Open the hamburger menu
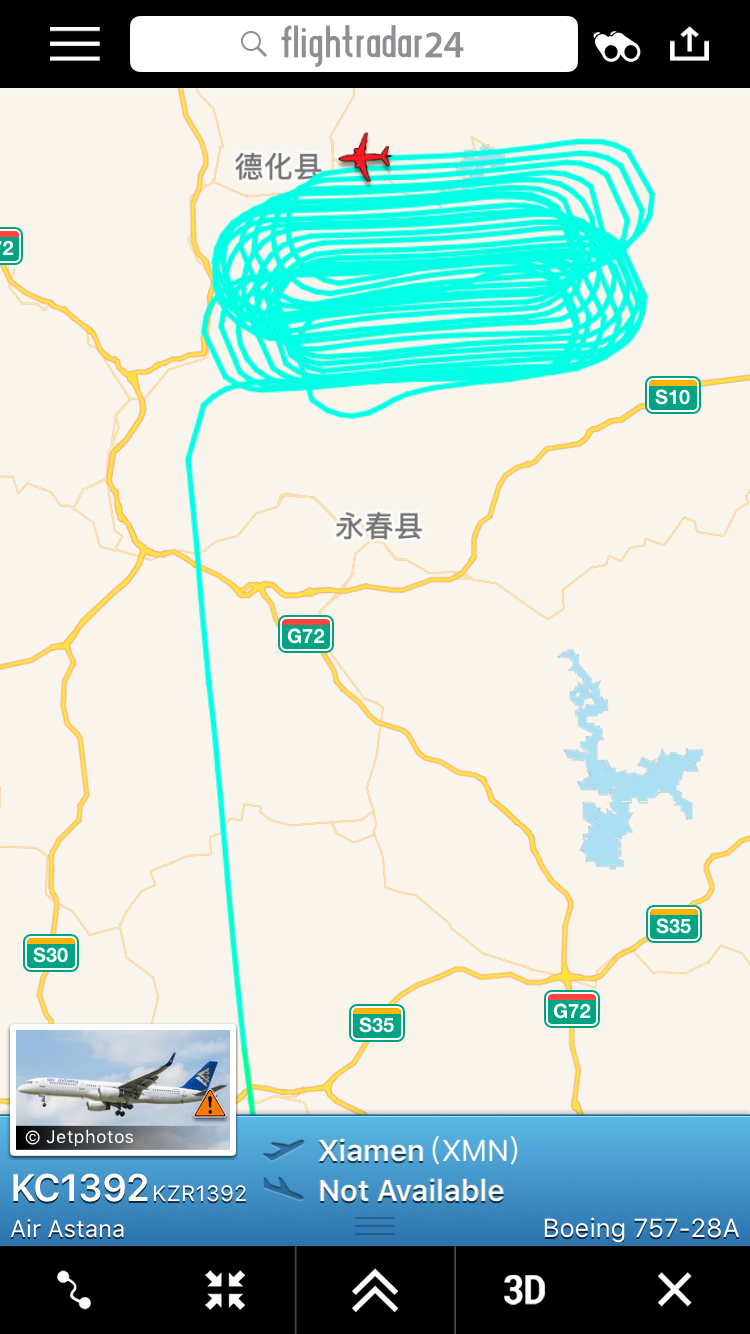Screen dimensions: 750x1334 point(75,44)
